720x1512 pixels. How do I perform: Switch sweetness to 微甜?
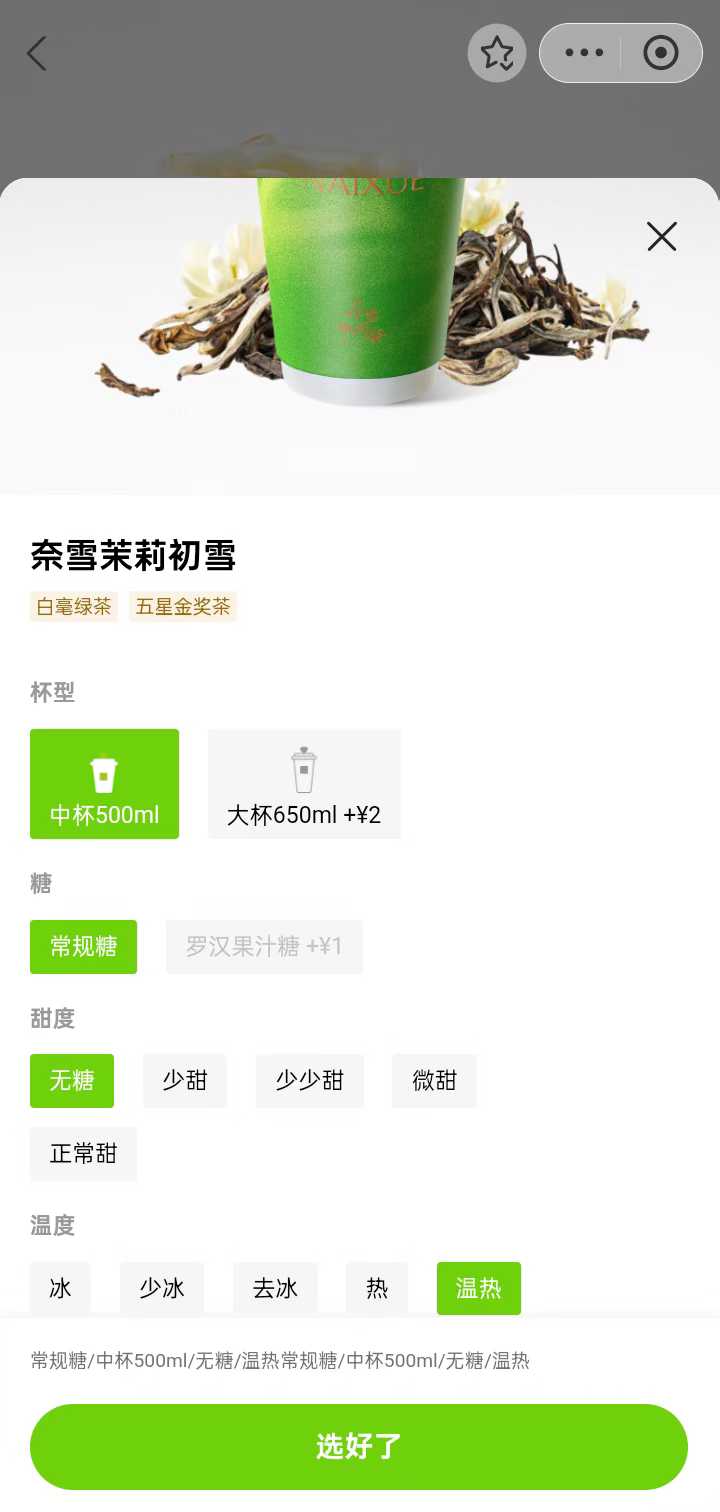(x=434, y=1080)
